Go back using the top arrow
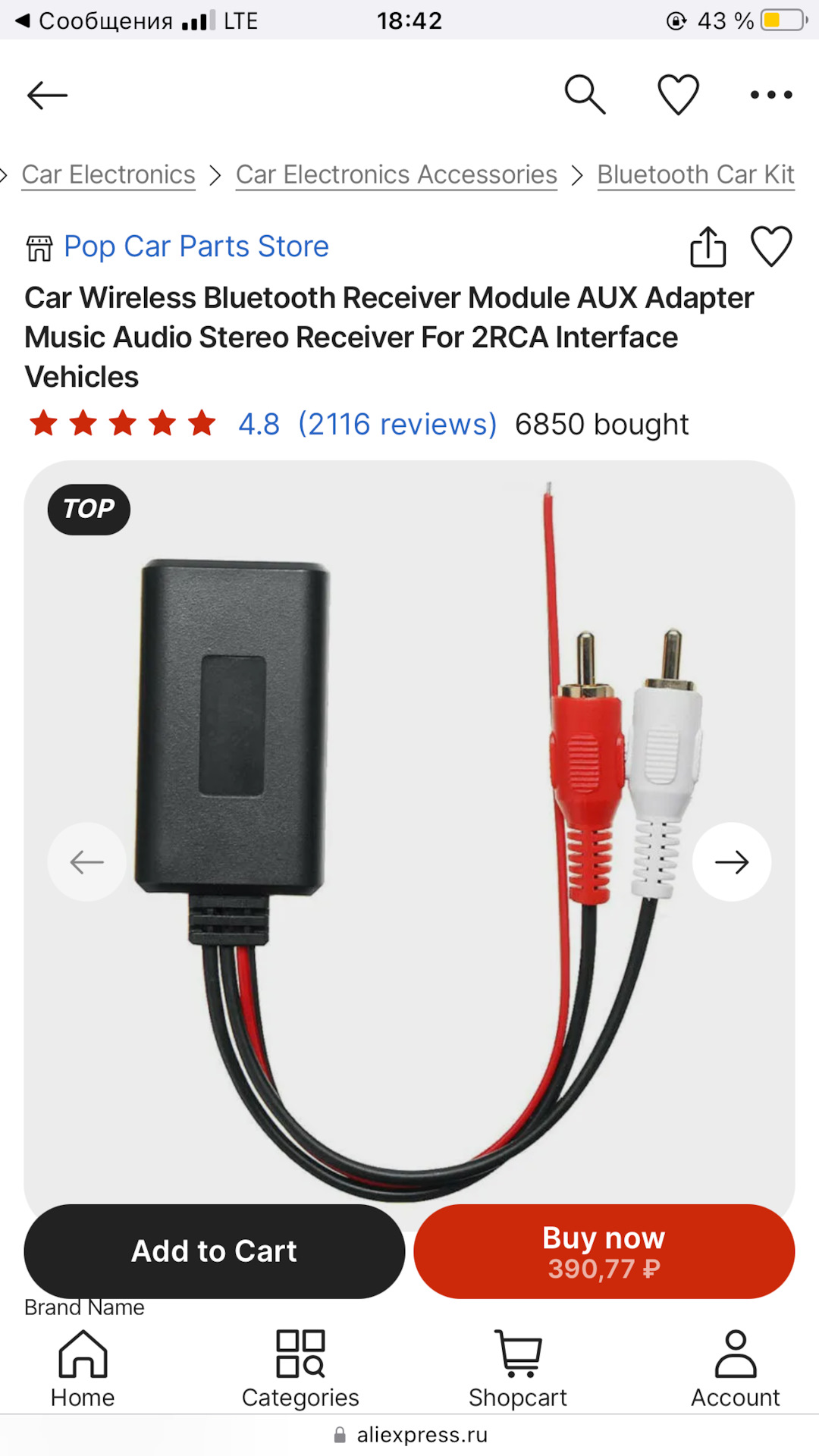 pyautogui.click(x=47, y=96)
